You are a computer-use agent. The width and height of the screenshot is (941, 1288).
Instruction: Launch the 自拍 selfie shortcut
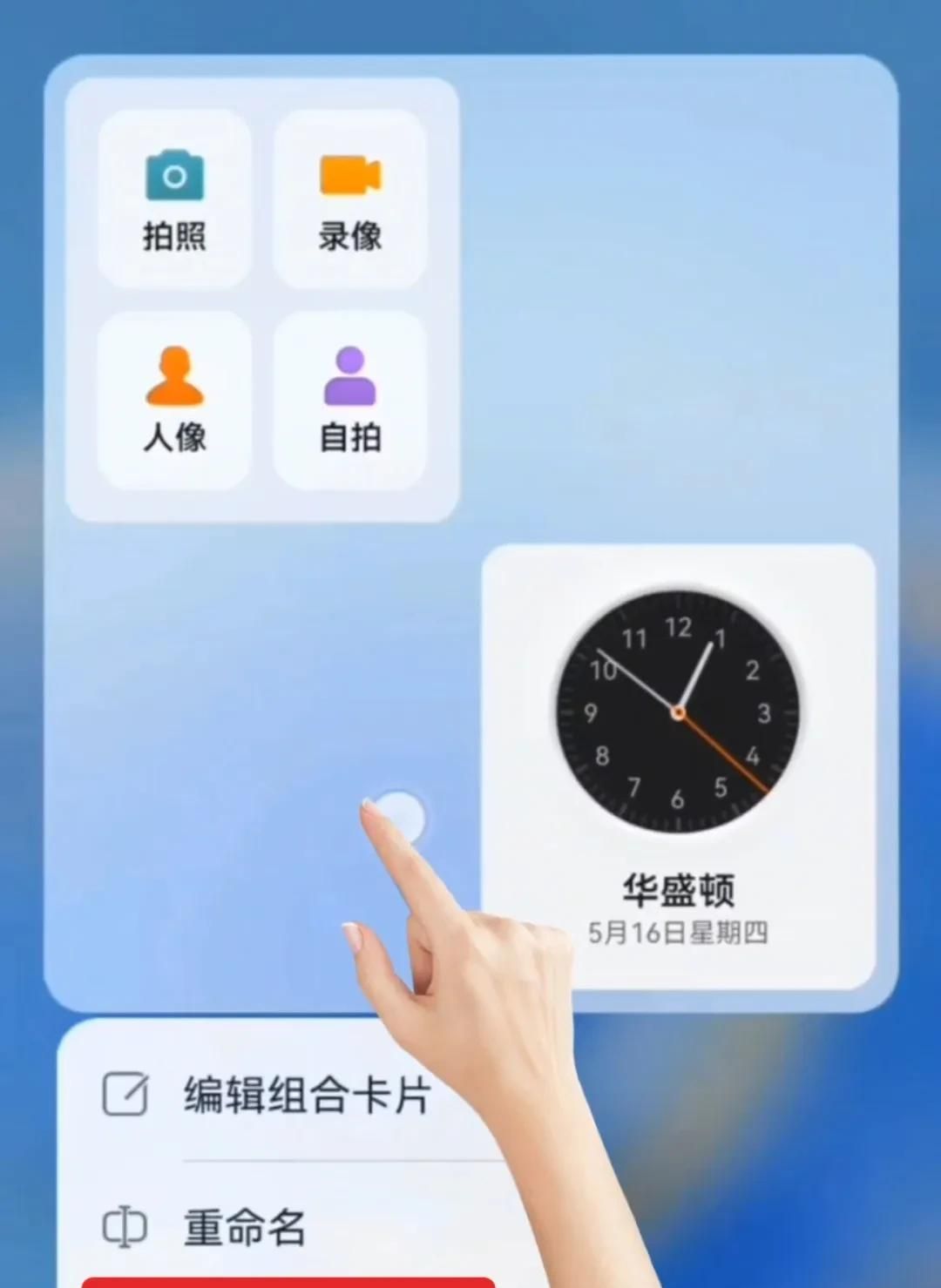click(349, 400)
